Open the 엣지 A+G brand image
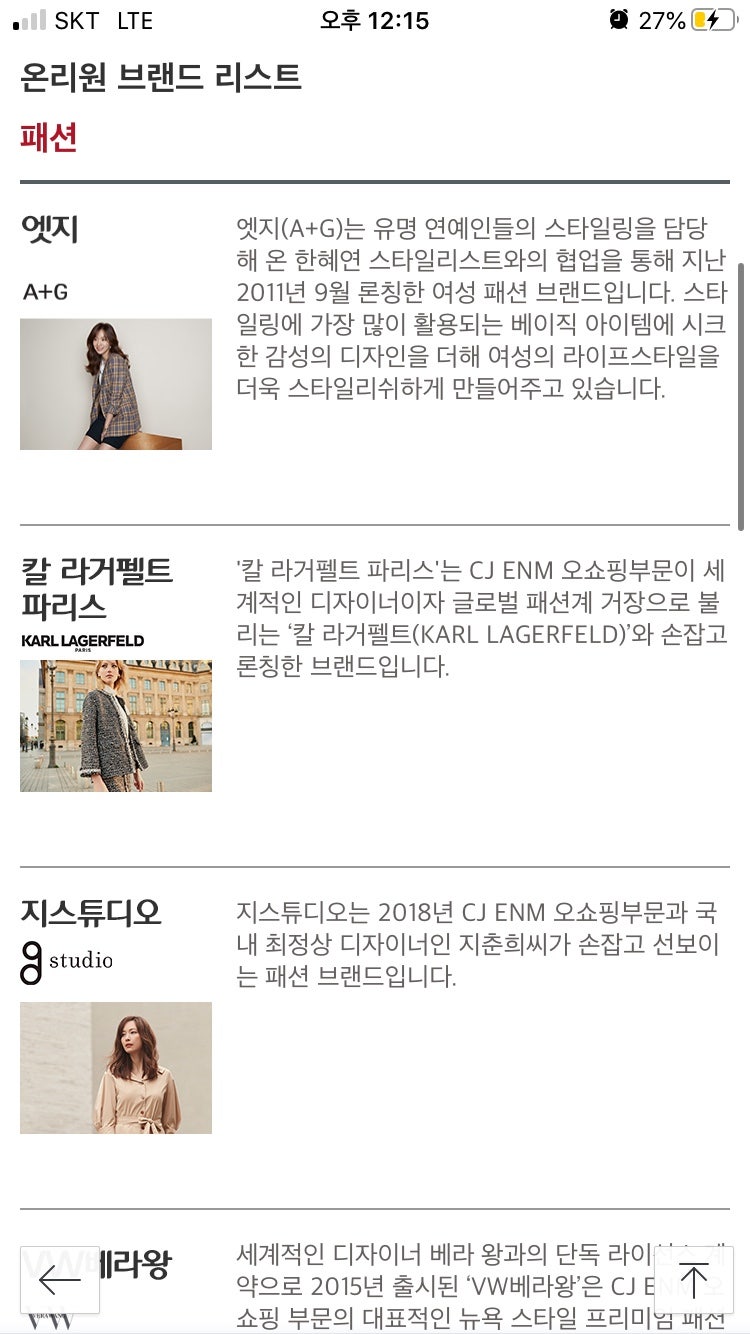This screenshot has height=1334, width=750. [116, 384]
